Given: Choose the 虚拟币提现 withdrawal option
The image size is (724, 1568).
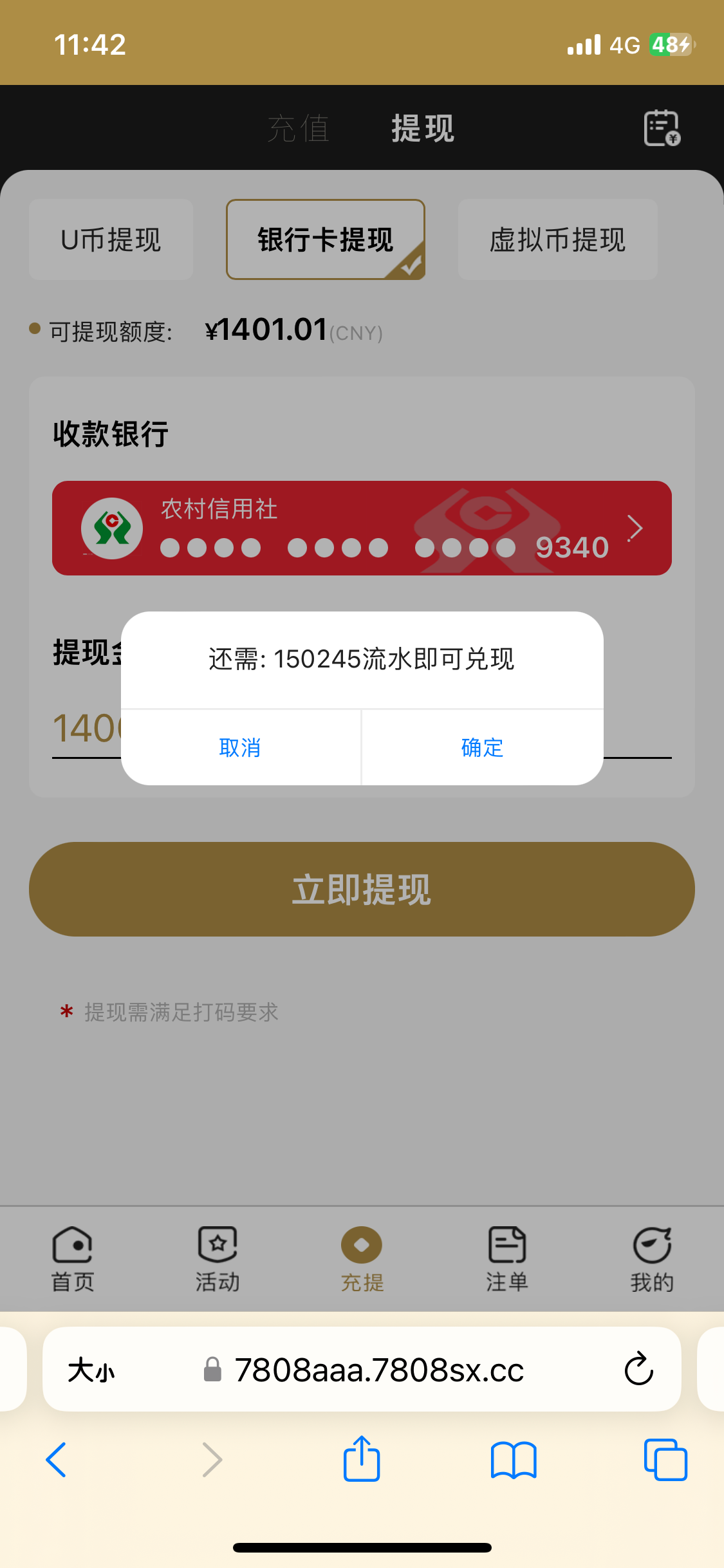Looking at the screenshot, I should pos(556,239).
